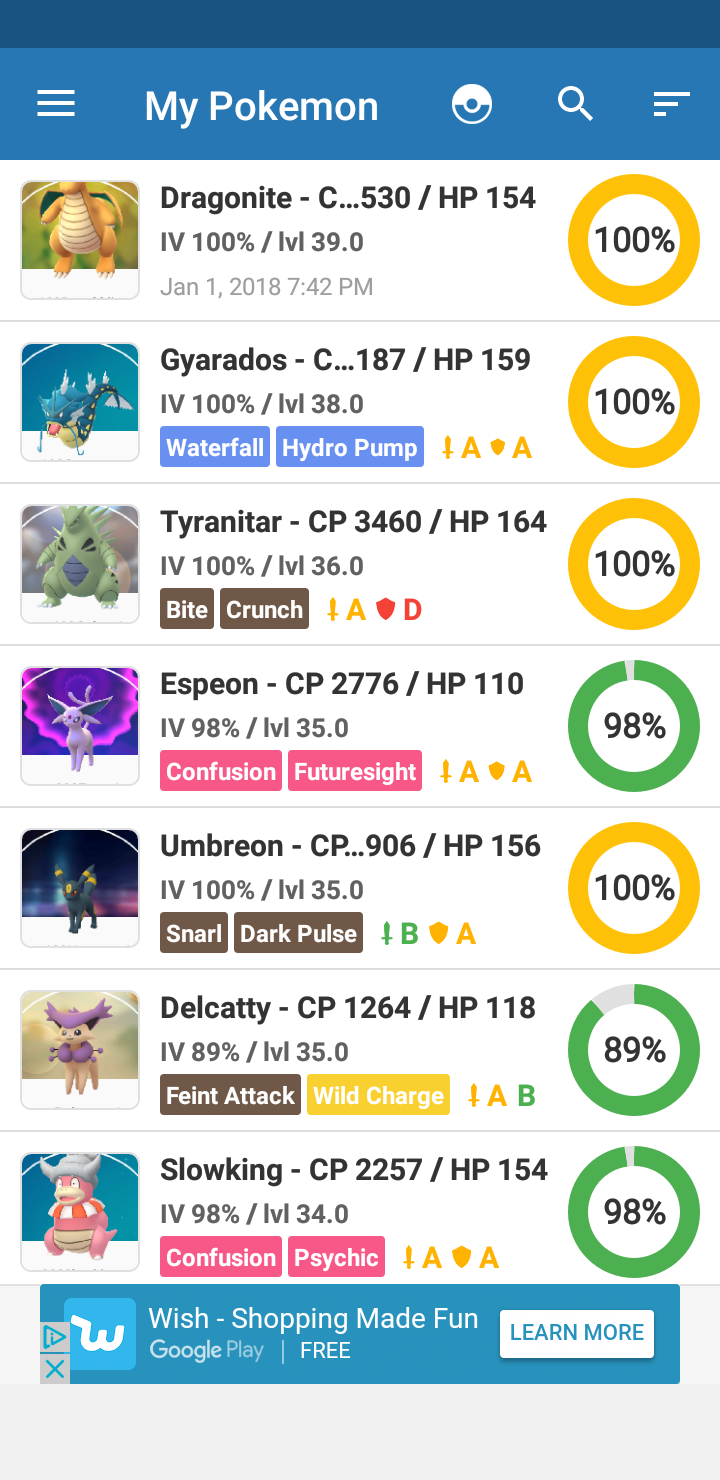The width and height of the screenshot is (720, 1480).
Task: Select the Umbreon row
Action: (x=360, y=889)
